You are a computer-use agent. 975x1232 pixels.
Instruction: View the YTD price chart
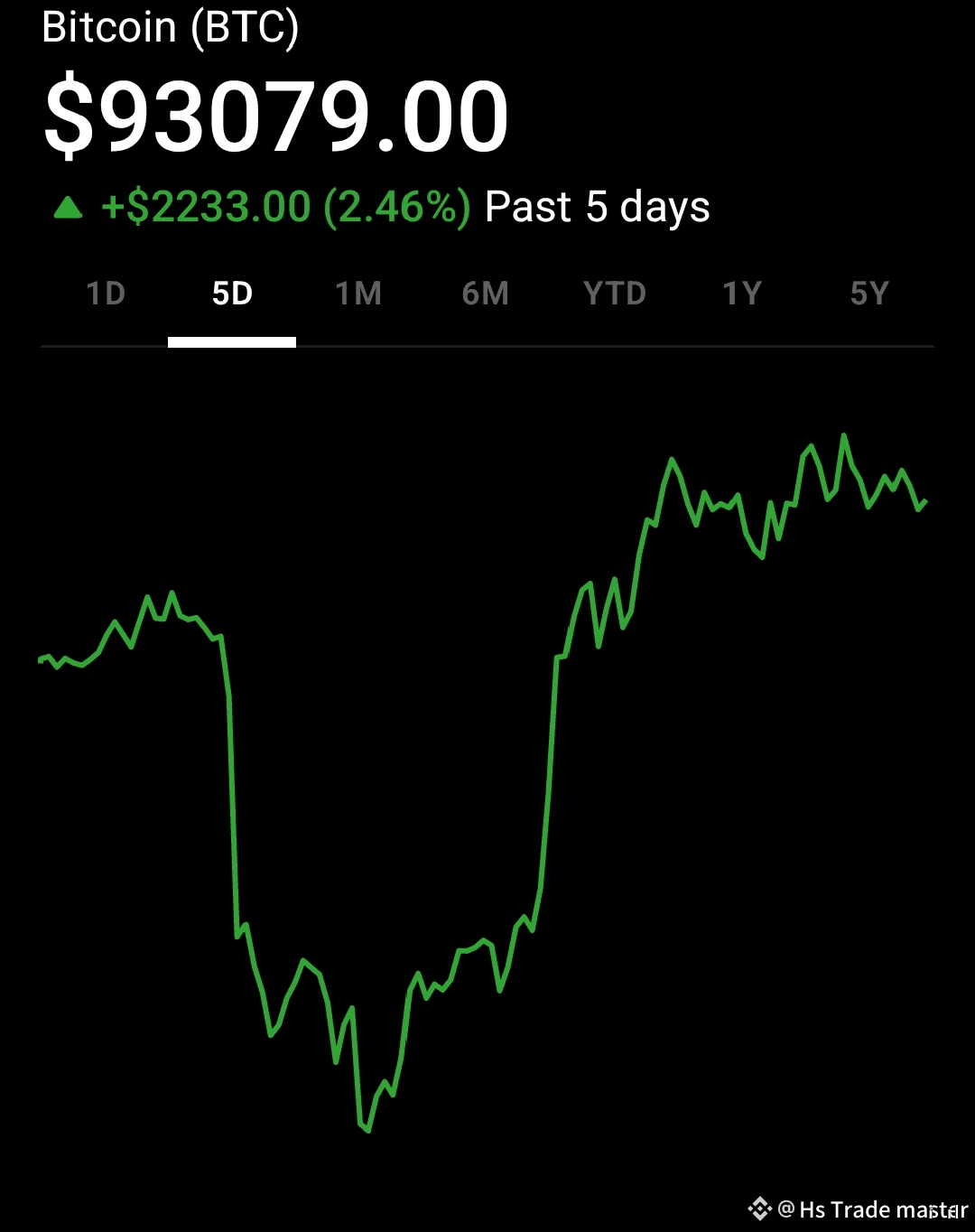(x=615, y=294)
